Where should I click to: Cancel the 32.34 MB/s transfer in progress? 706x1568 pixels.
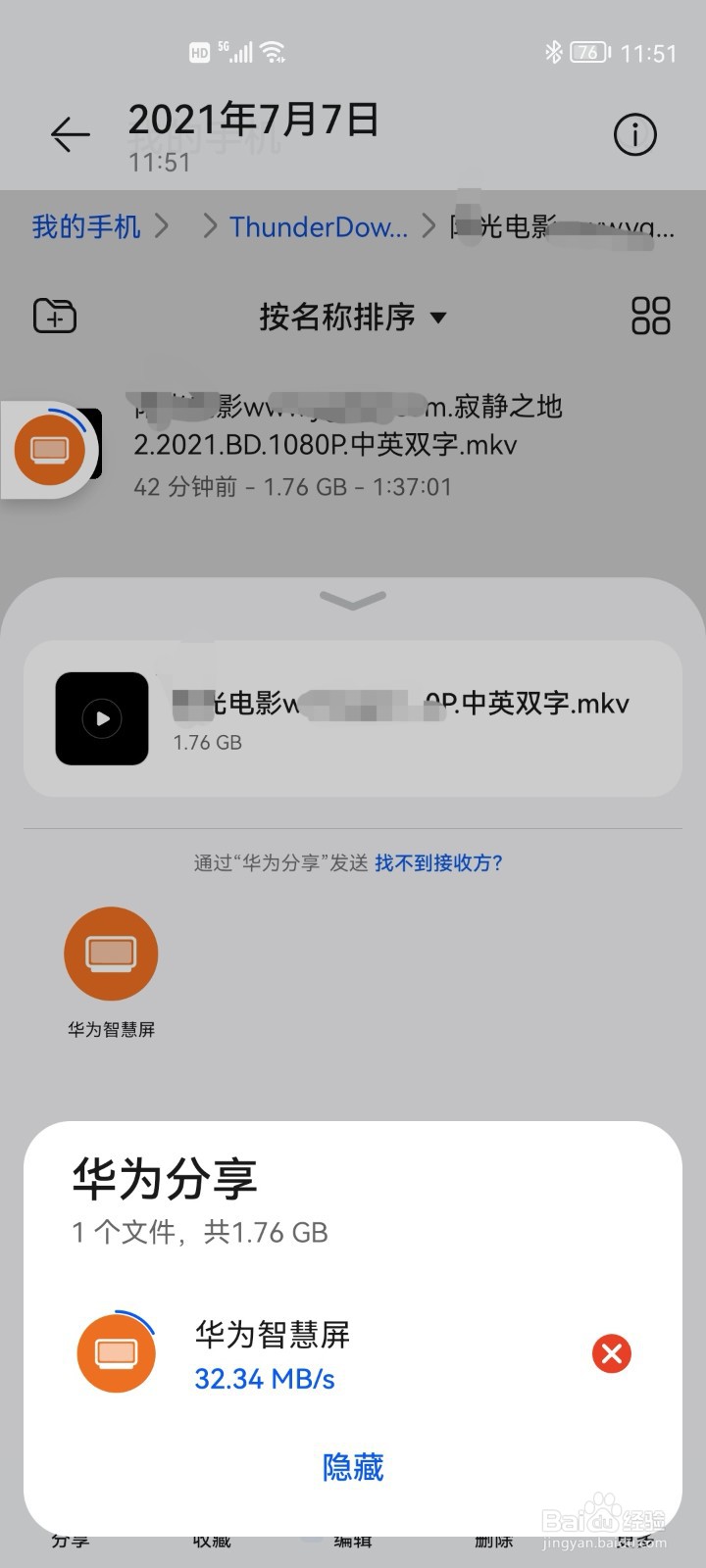point(611,1353)
